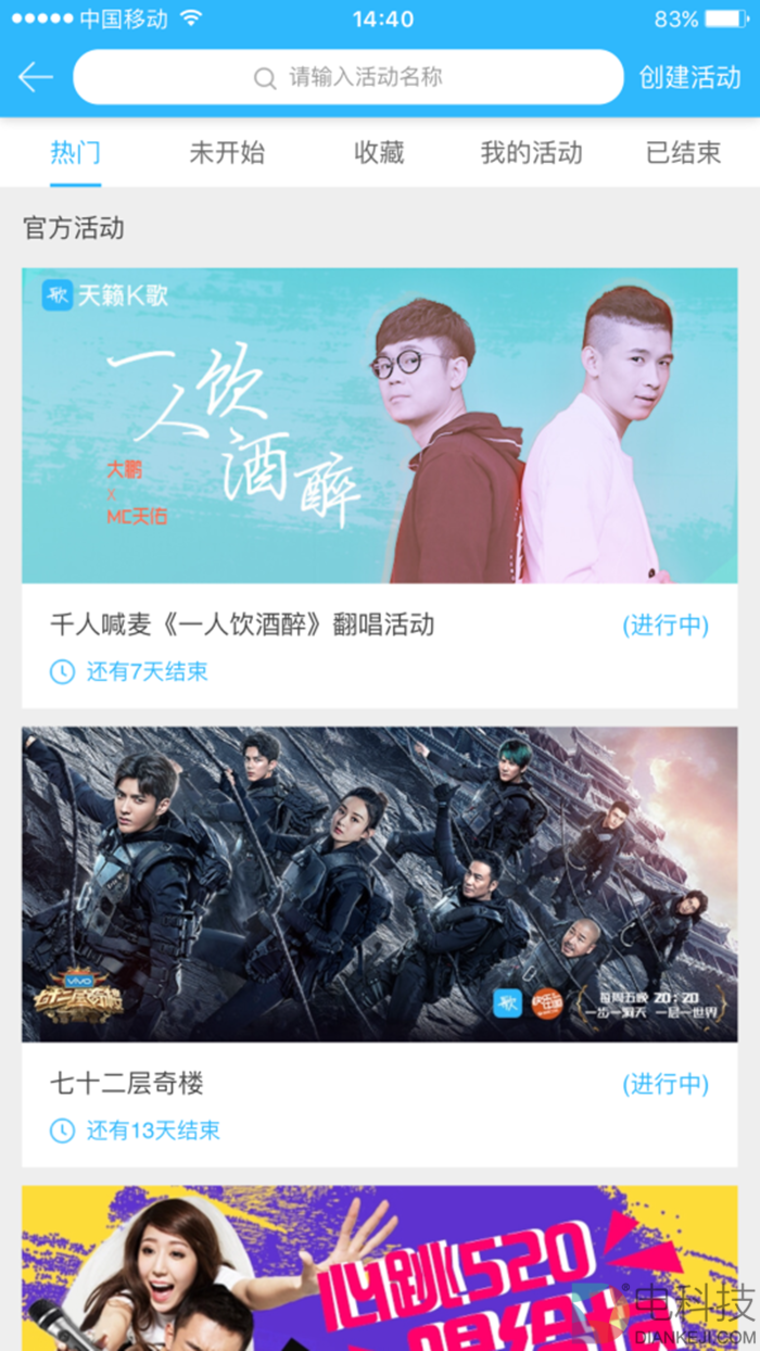The height and width of the screenshot is (1351, 760).
Task: Switch to the 未开始 tab
Action: click(227, 153)
